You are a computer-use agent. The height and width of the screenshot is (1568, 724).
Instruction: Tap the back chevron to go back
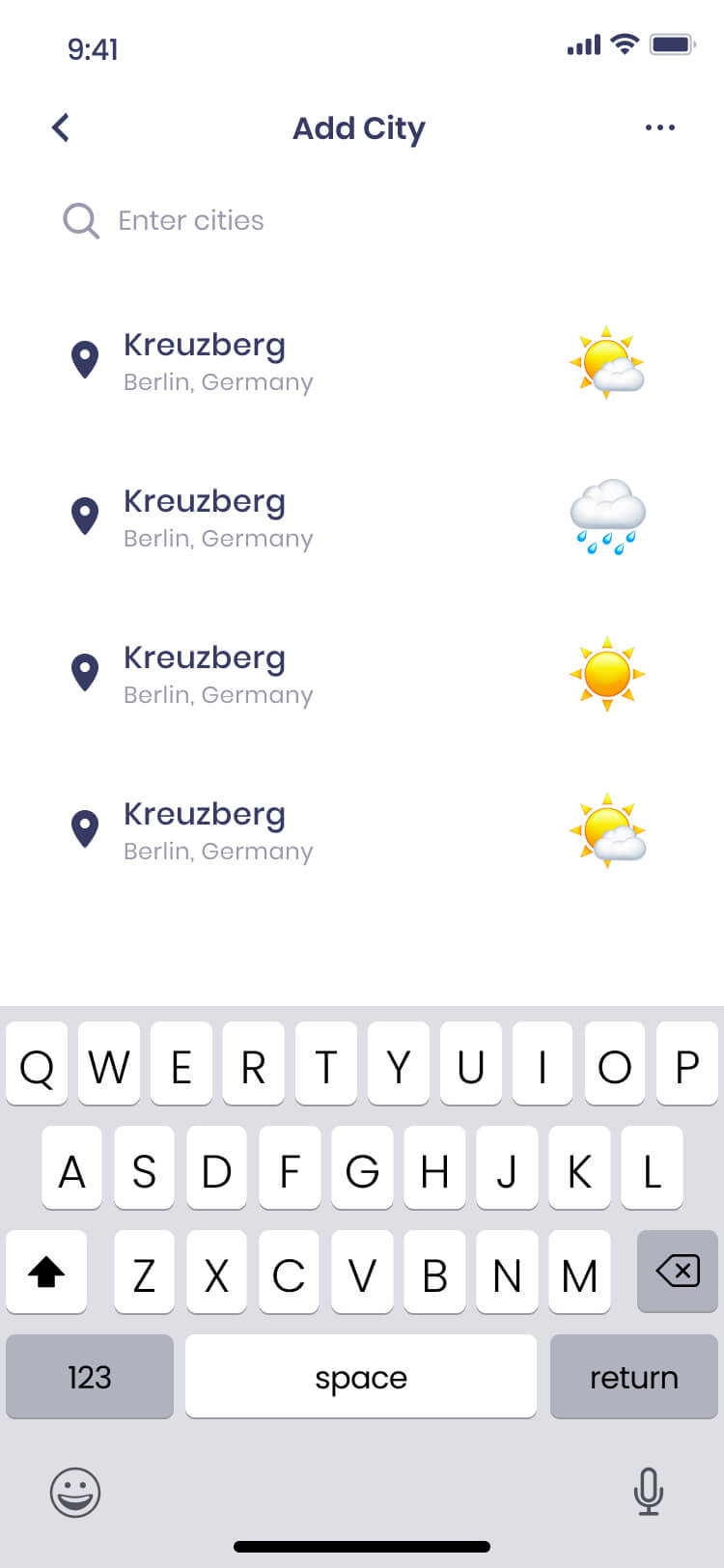point(60,126)
